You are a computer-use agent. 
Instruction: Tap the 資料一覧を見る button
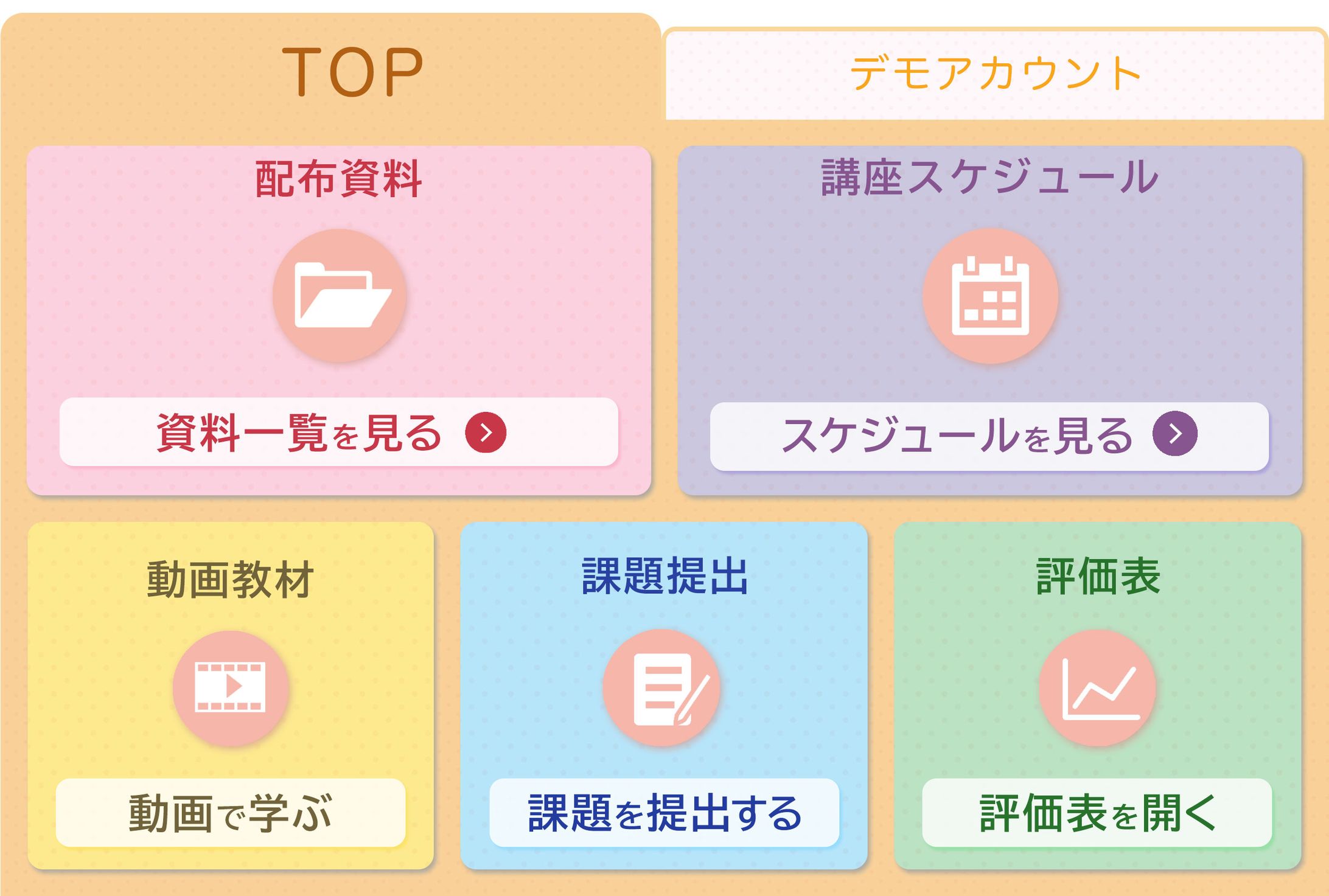pyautogui.click(x=338, y=432)
